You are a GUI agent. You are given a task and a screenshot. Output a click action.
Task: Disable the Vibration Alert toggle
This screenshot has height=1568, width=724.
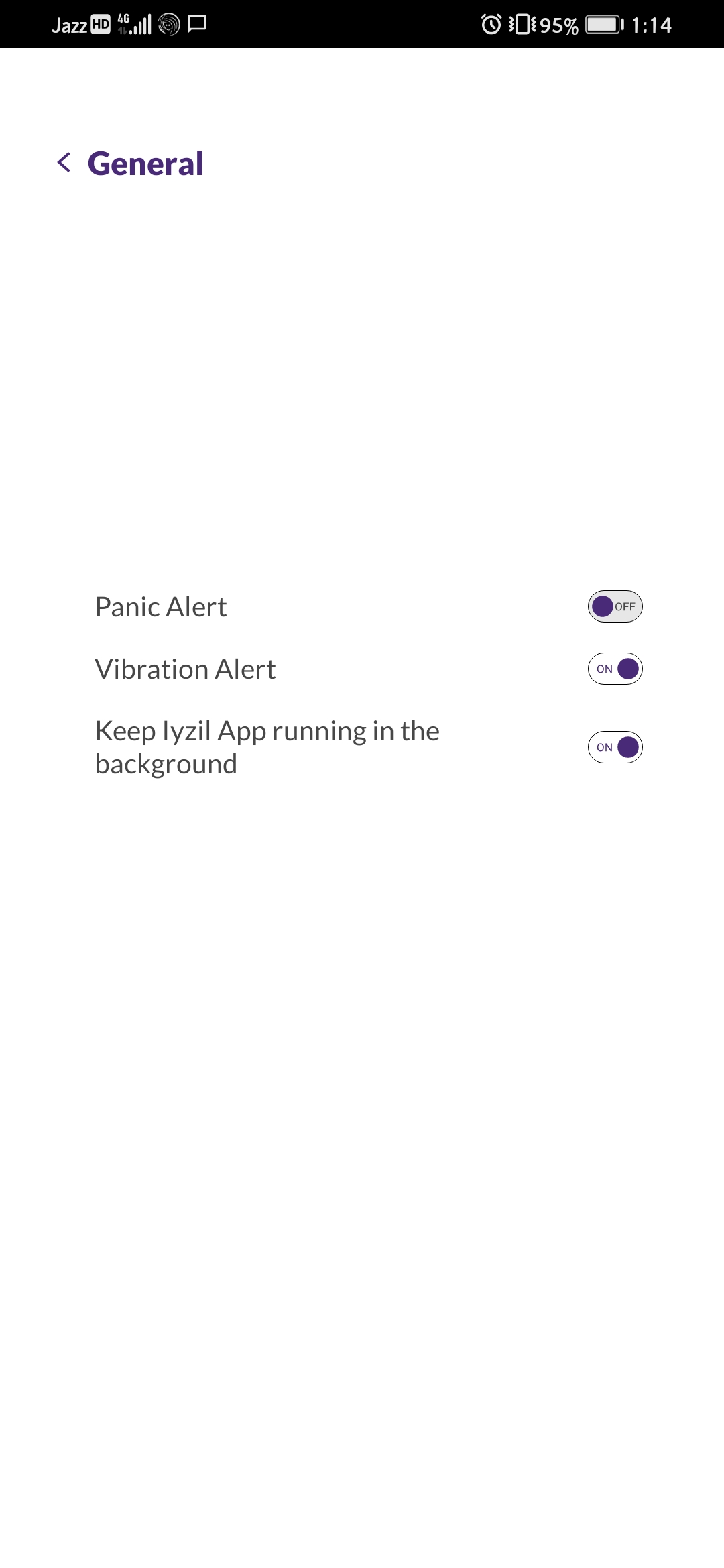tap(615, 669)
